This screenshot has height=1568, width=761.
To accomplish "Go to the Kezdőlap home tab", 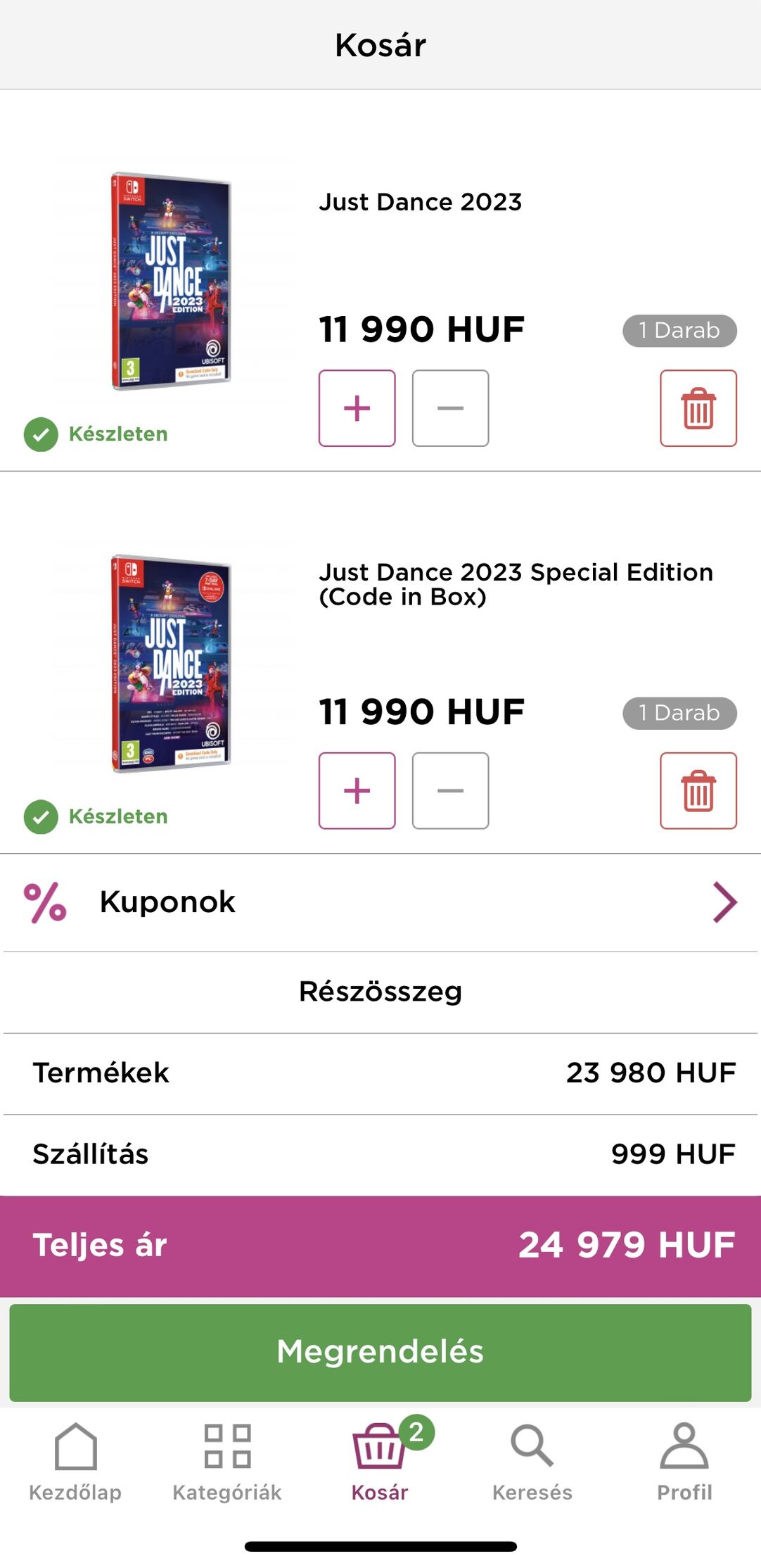I will (75, 1461).
